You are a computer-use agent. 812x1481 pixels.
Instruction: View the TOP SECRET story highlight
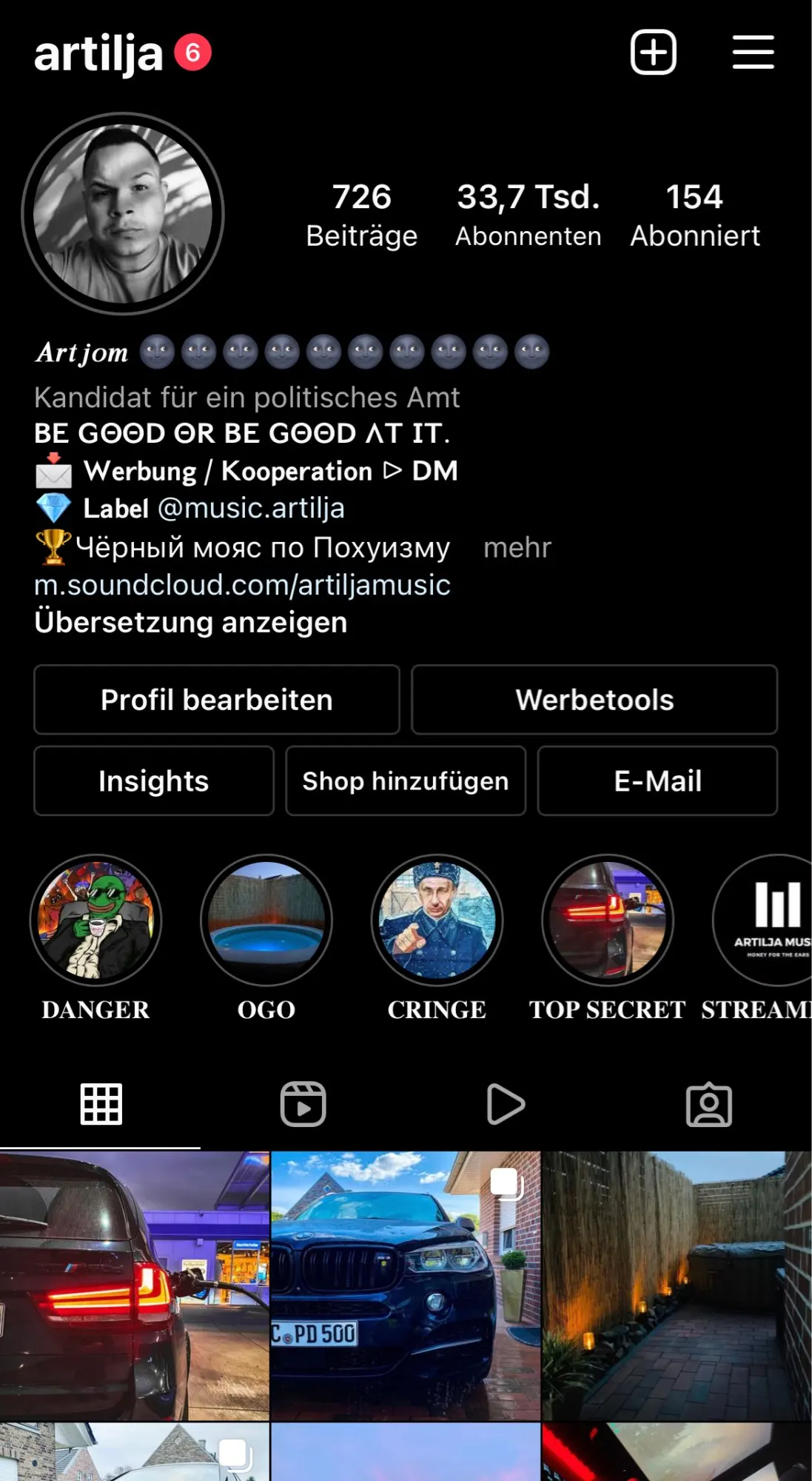tap(608, 921)
